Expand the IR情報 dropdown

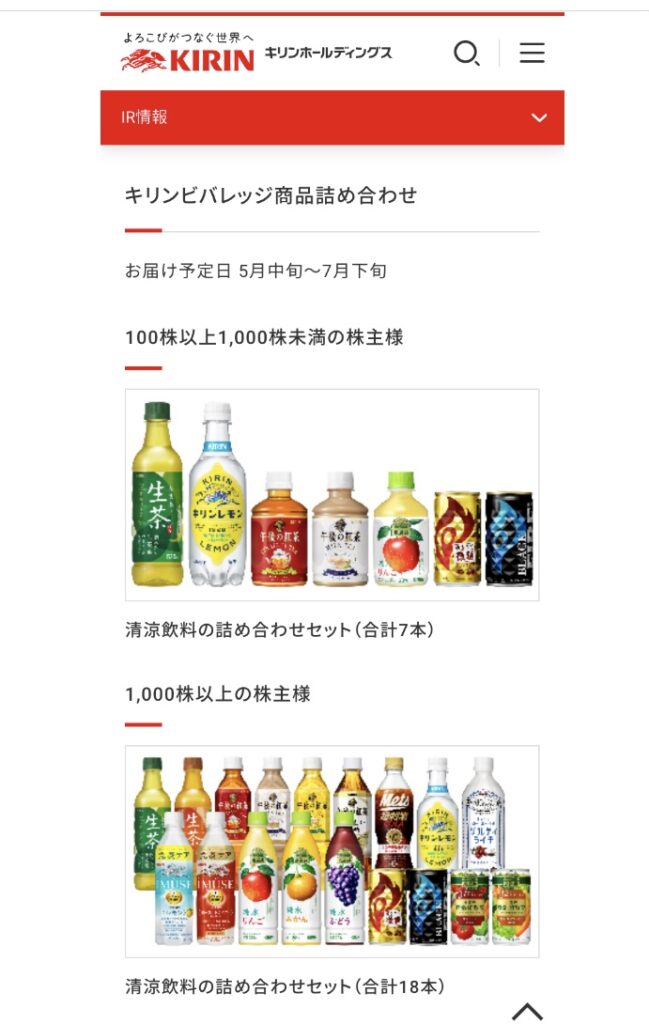[539, 118]
